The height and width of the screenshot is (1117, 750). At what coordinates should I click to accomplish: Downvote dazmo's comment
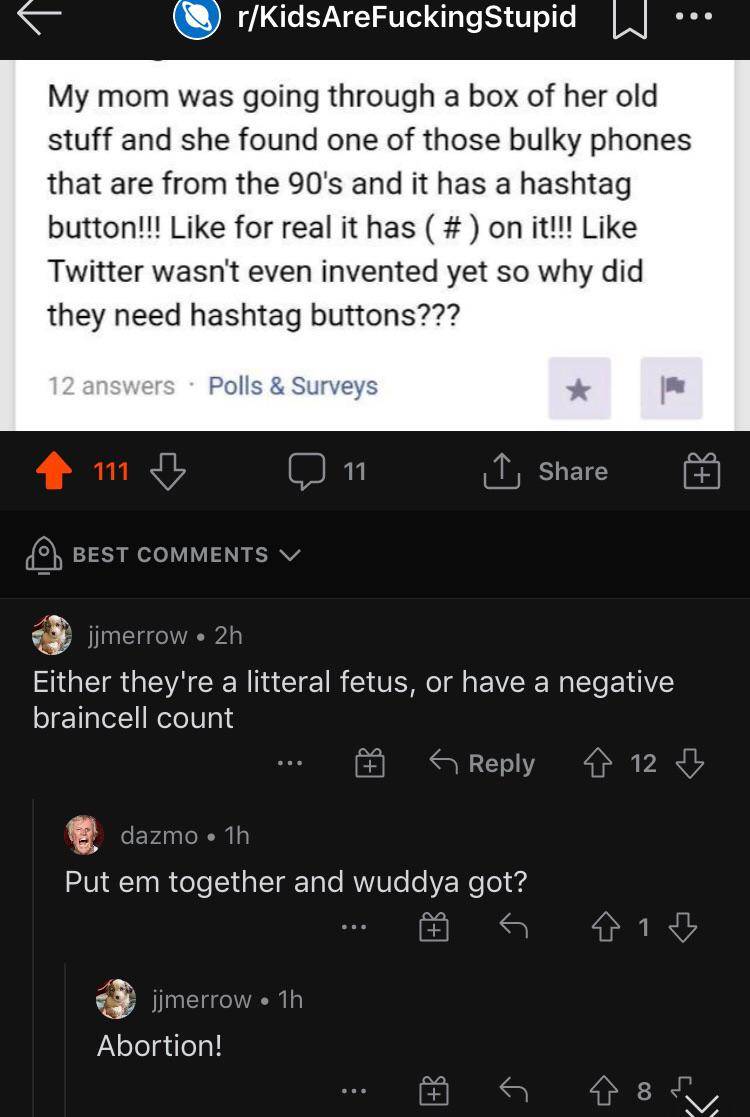pos(685,927)
